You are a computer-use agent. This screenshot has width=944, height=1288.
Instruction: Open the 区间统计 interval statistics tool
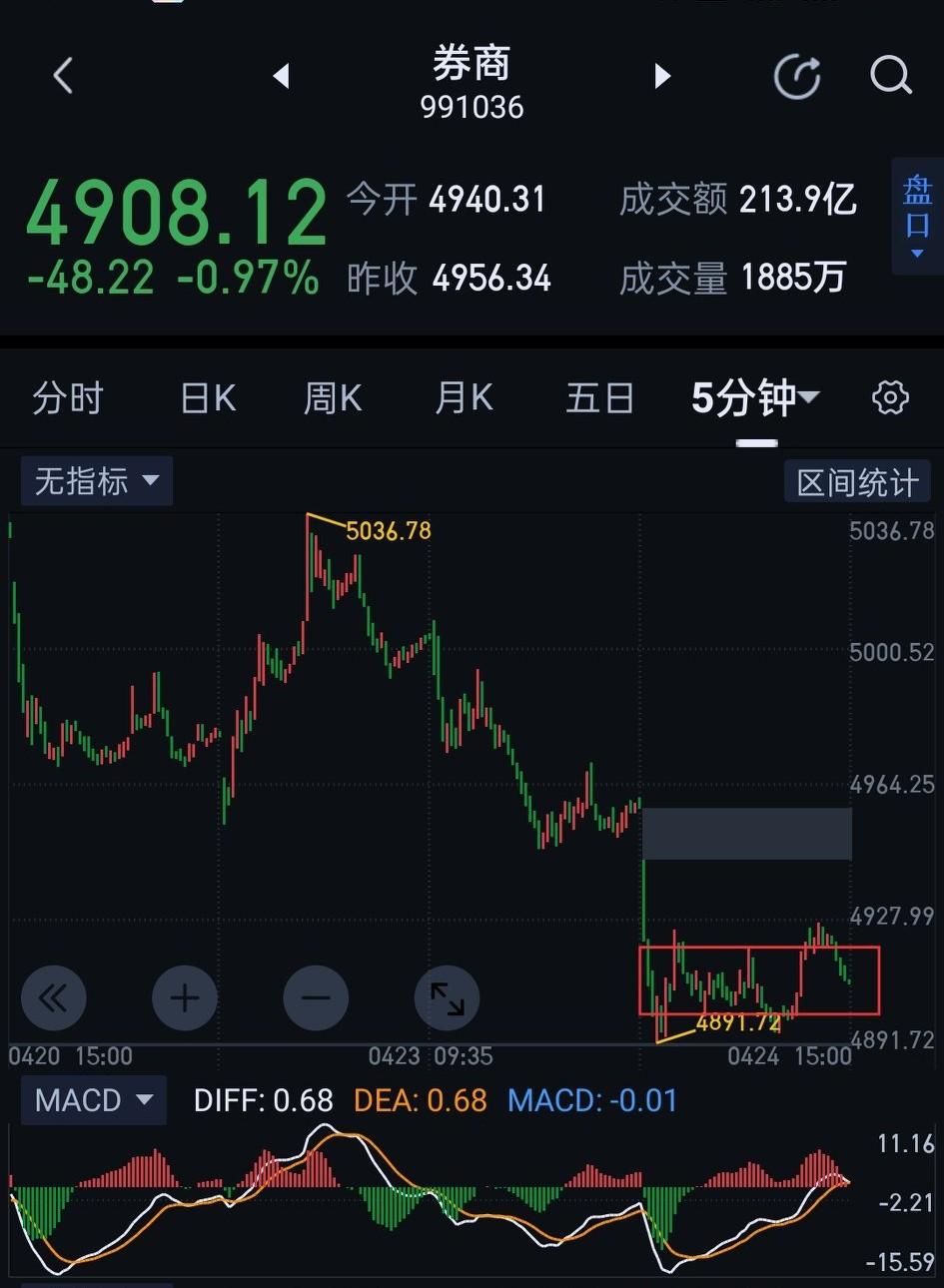(857, 480)
